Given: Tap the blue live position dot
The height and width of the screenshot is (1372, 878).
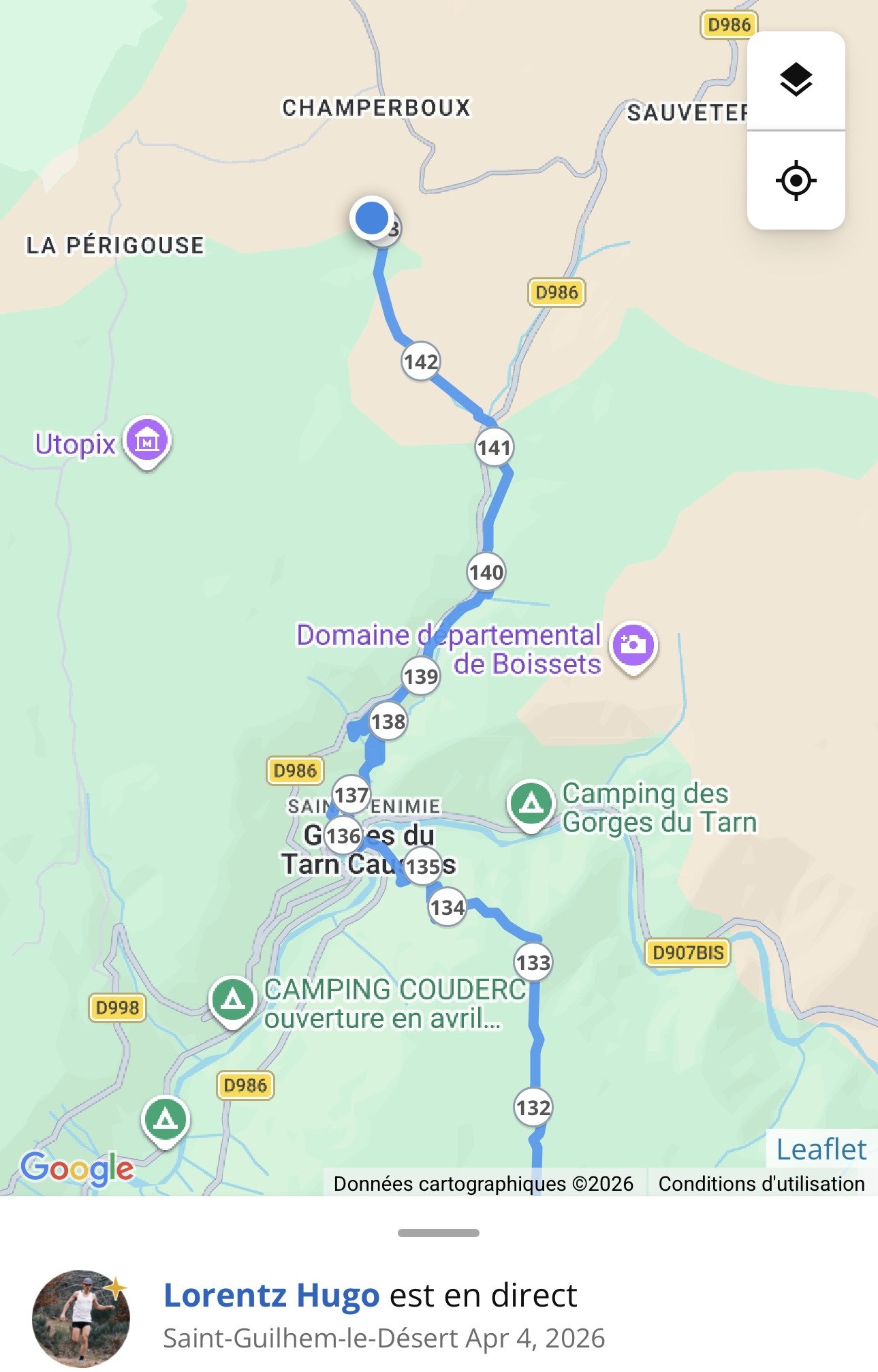Looking at the screenshot, I should (371, 217).
